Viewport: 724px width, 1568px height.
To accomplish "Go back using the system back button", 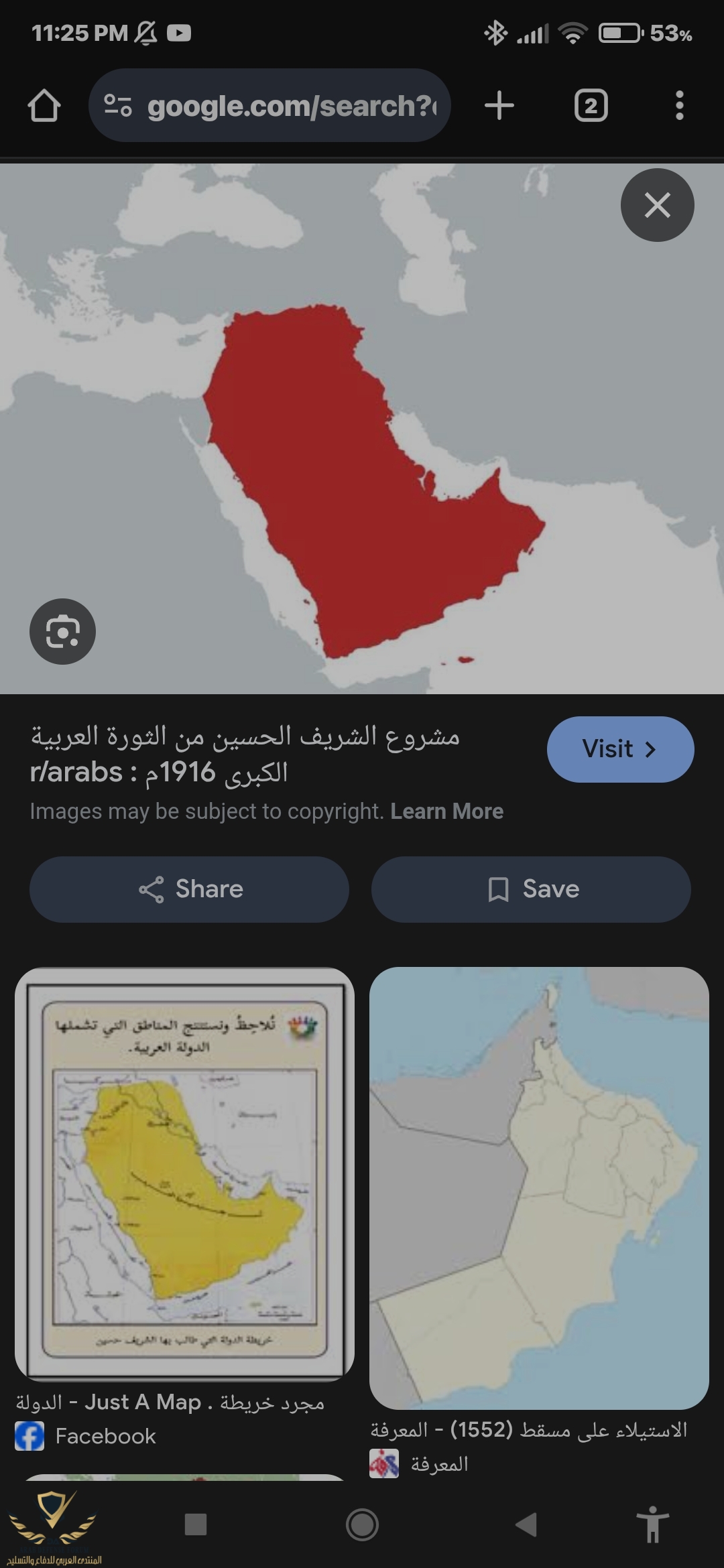I will click(526, 1524).
